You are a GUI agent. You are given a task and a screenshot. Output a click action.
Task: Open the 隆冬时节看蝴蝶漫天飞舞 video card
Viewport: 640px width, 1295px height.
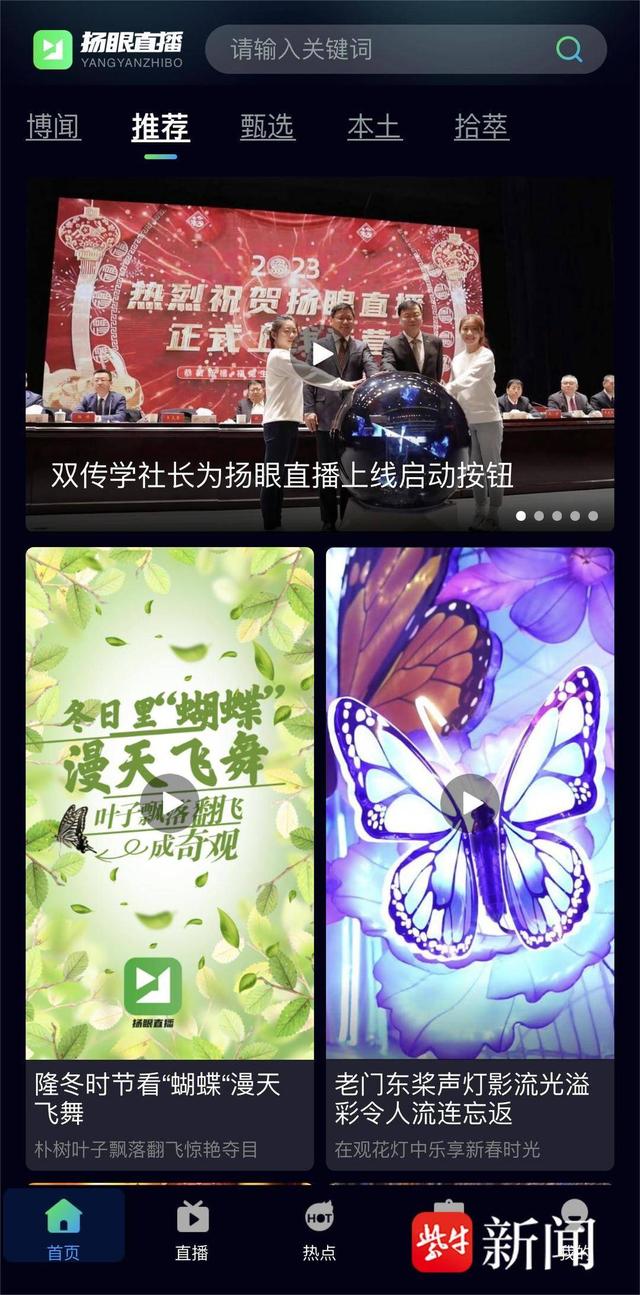tap(169, 858)
